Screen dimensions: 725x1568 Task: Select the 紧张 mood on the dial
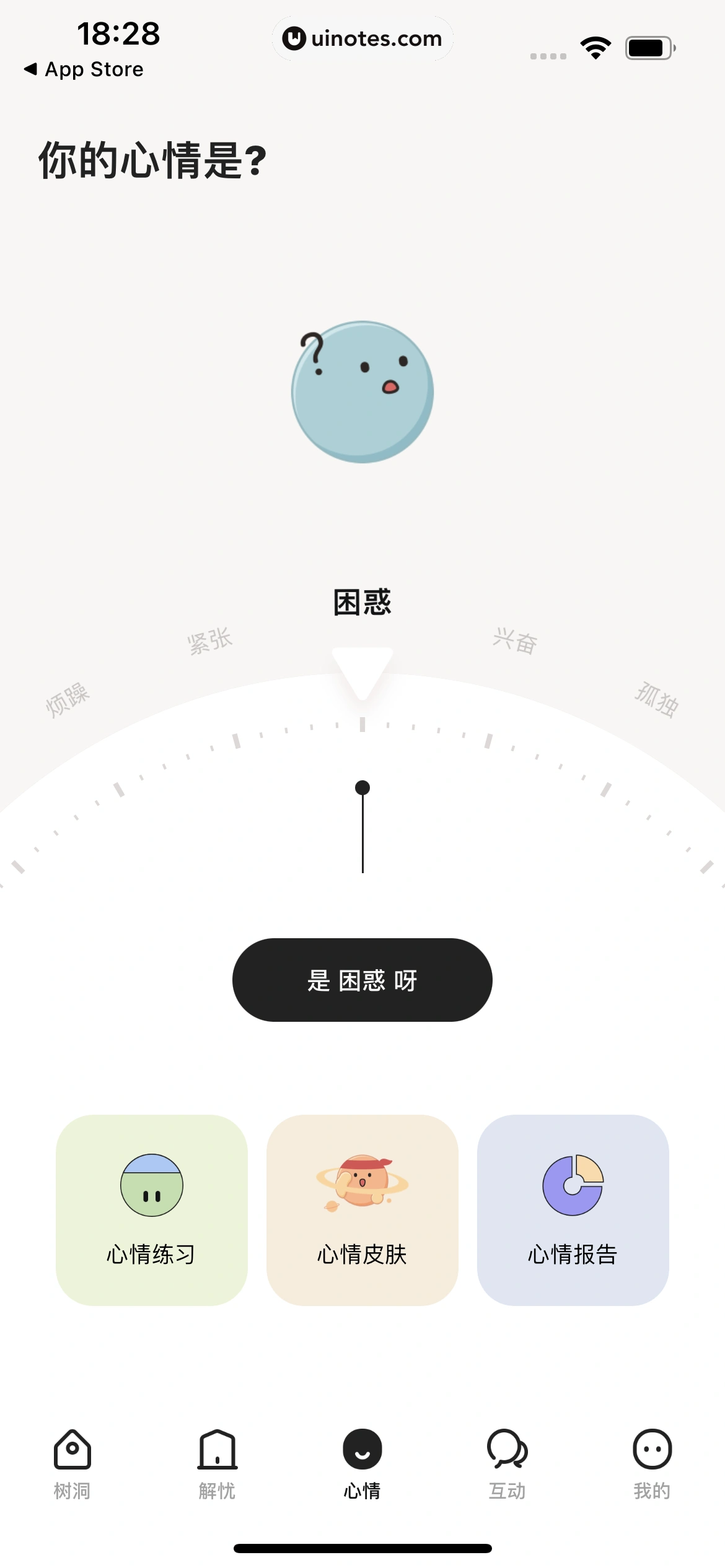pos(209,641)
